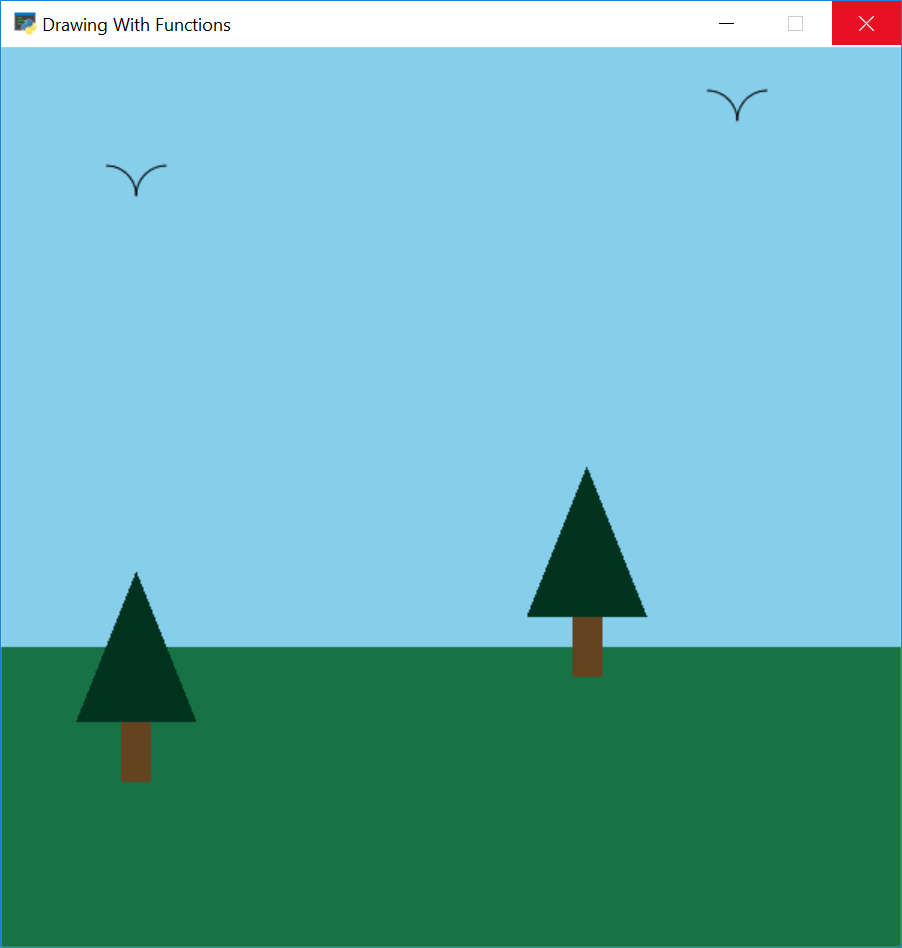Close the Drawing With Functions window
This screenshot has width=902, height=948.
click(x=866, y=24)
